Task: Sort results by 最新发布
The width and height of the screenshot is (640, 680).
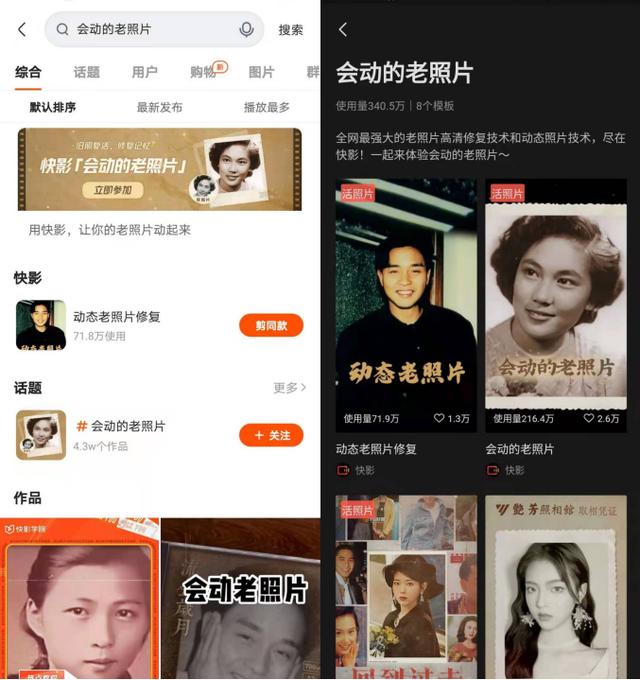Action: 160,107
